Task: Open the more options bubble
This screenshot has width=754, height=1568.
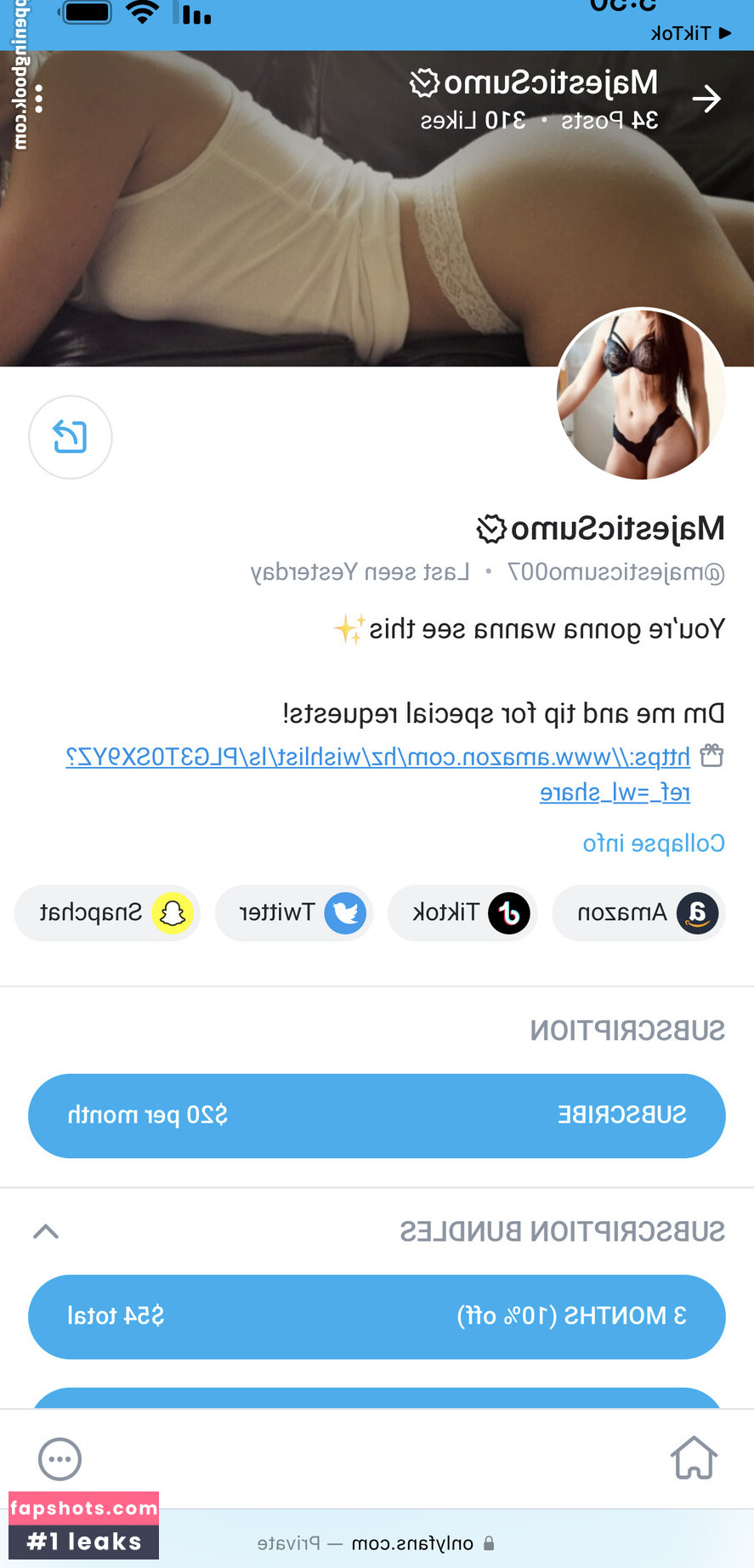Action: click(x=60, y=1459)
